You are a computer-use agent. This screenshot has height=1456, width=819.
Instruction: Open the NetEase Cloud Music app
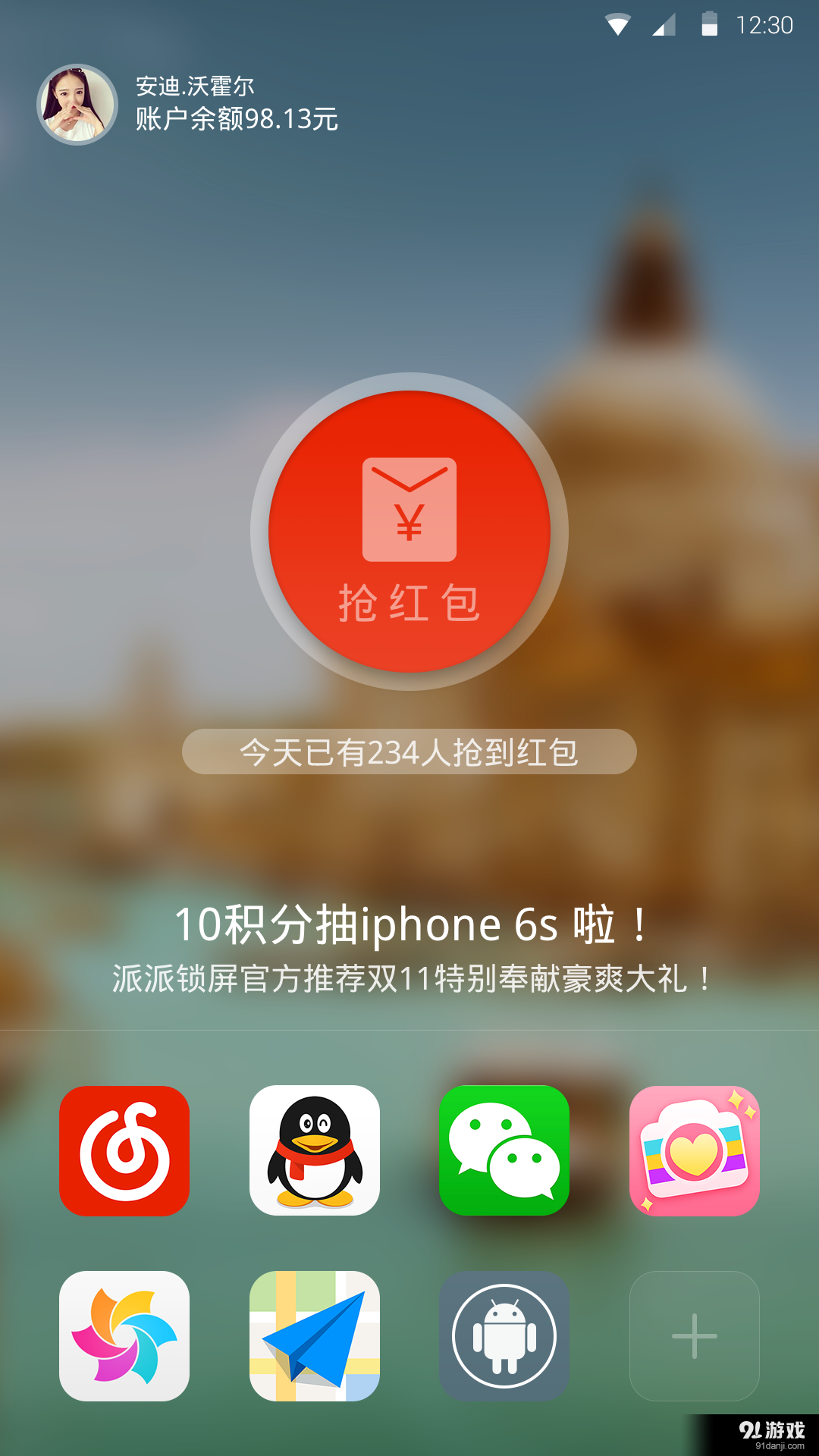[124, 1152]
